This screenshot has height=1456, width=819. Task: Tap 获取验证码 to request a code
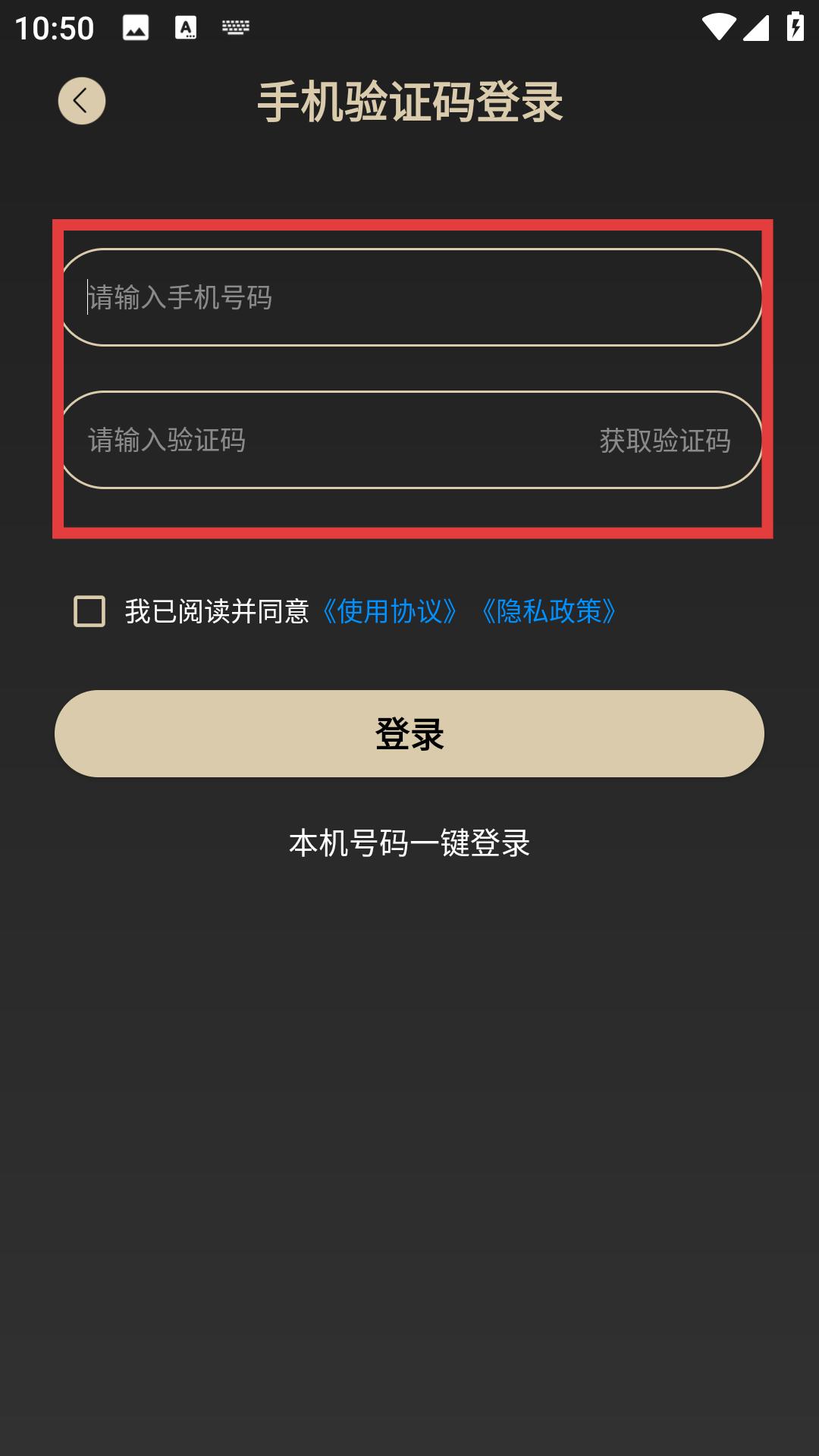coord(664,441)
